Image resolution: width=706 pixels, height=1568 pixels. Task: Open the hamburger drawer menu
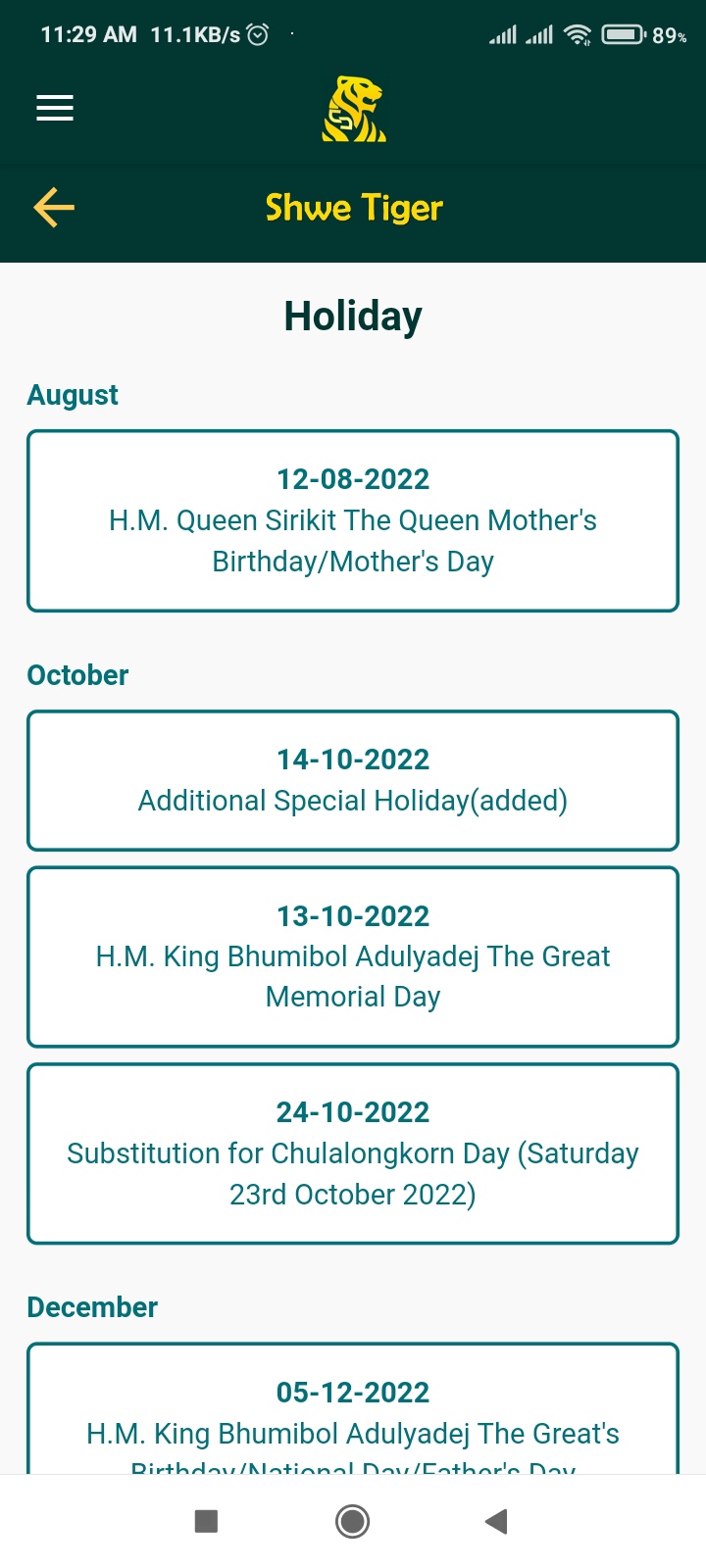pyautogui.click(x=55, y=108)
